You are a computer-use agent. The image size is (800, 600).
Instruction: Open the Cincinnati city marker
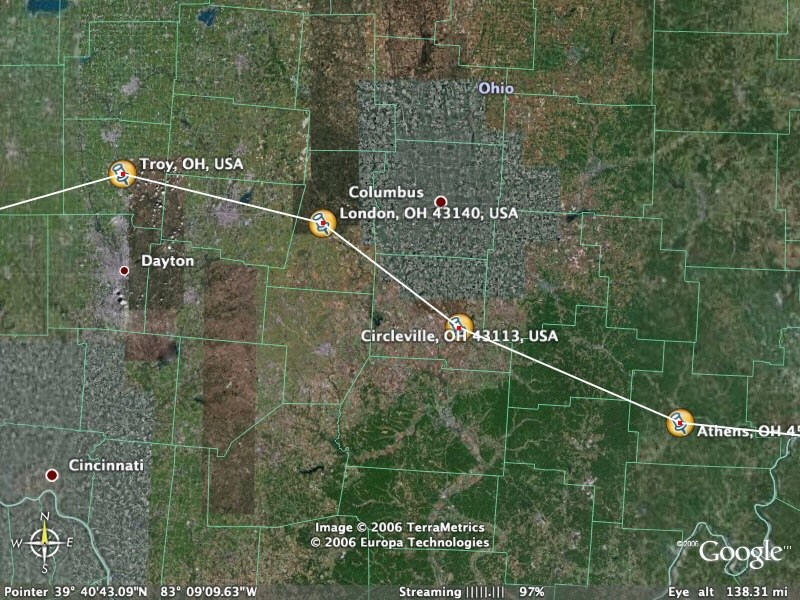coord(51,475)
